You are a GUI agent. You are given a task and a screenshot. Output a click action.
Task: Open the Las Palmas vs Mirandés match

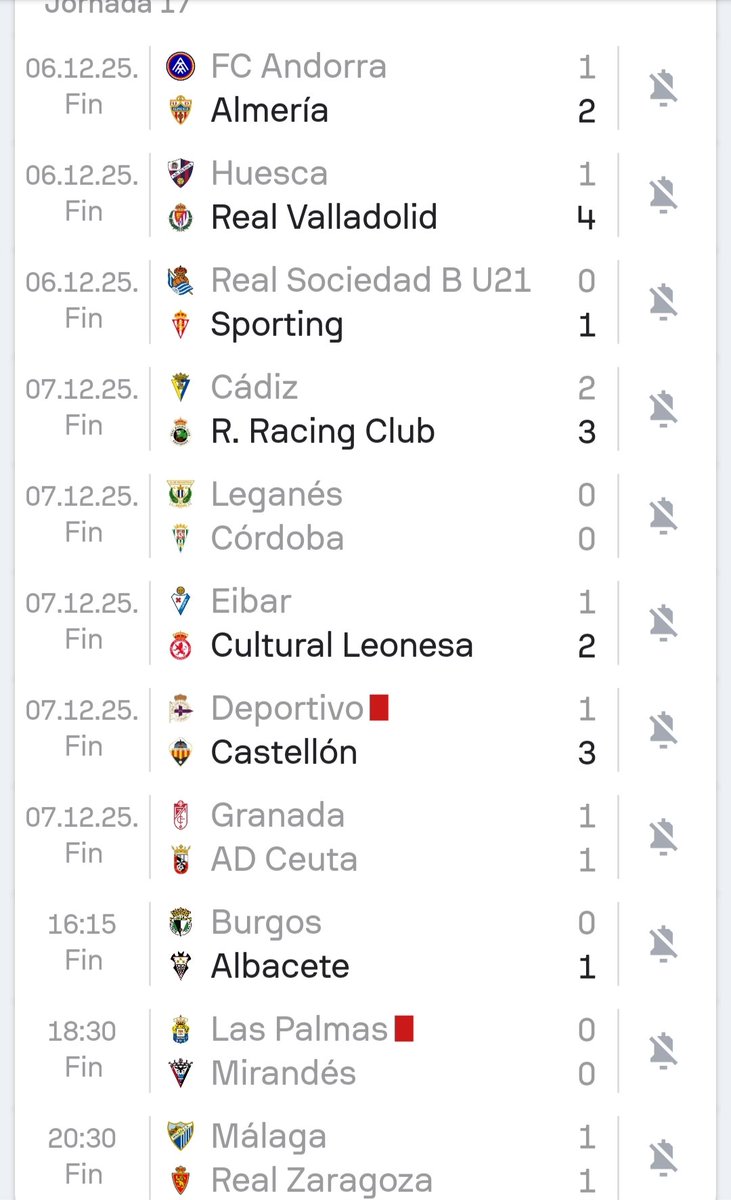(380, 1051)
